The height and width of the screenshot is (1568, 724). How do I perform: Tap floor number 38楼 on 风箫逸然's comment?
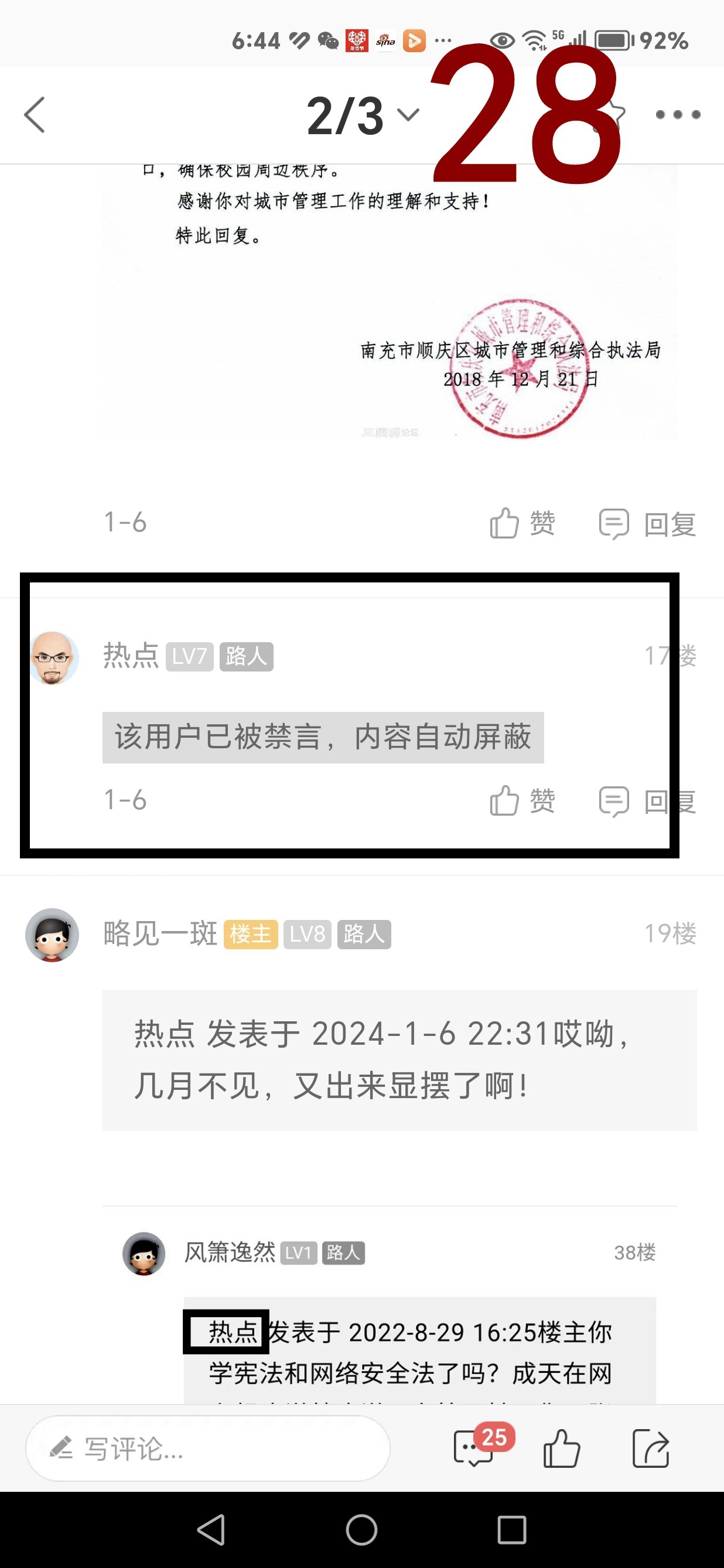click(x=631, y=1253)
